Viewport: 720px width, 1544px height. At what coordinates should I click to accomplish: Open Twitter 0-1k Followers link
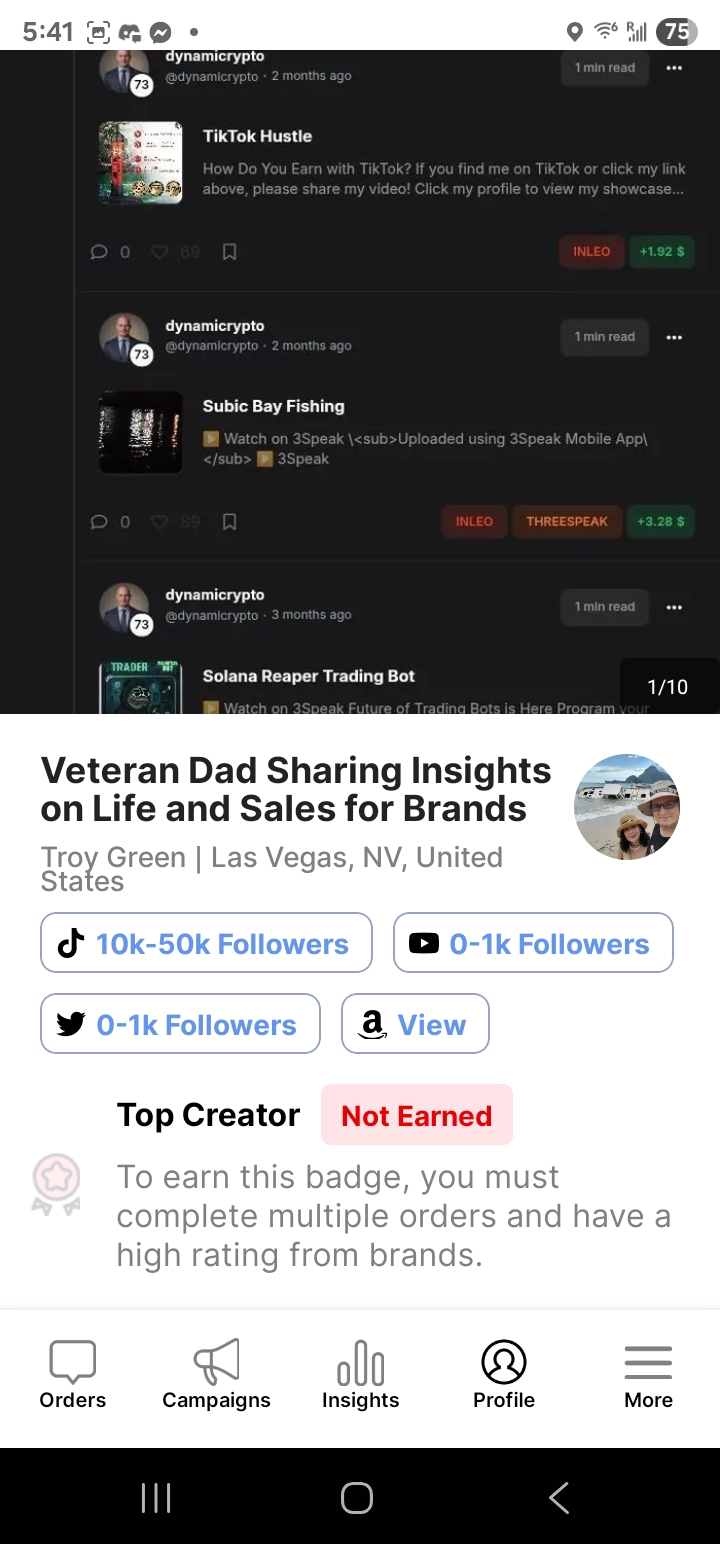click(x=180, y=1024)
